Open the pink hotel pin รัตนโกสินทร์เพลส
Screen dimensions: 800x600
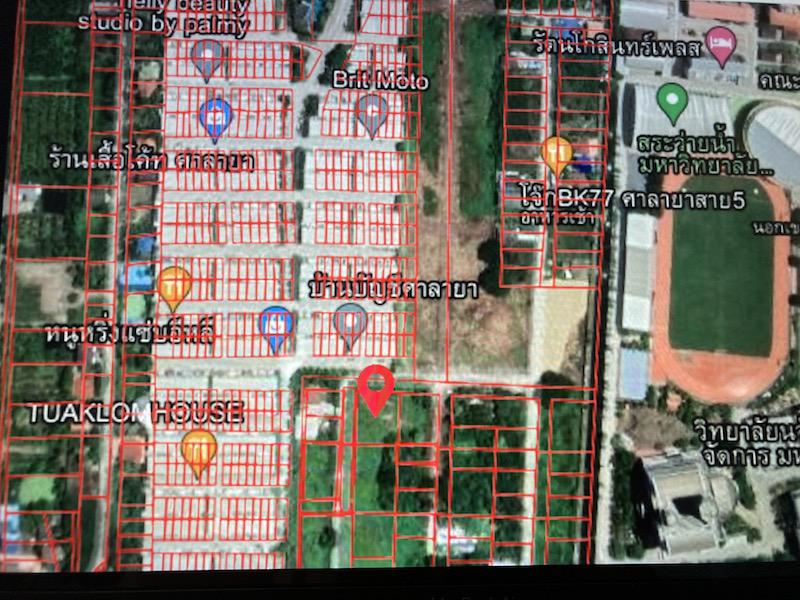pos(720,43)
